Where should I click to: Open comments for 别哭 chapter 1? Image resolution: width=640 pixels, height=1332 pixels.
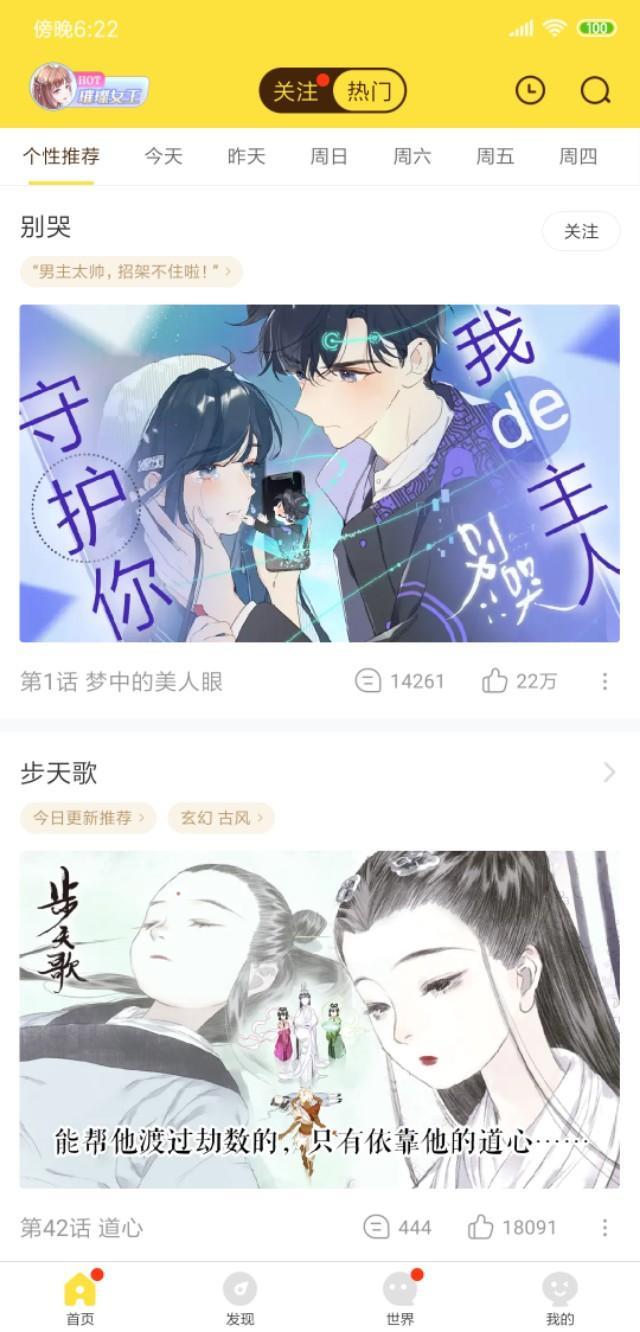[x=400, y=681]
